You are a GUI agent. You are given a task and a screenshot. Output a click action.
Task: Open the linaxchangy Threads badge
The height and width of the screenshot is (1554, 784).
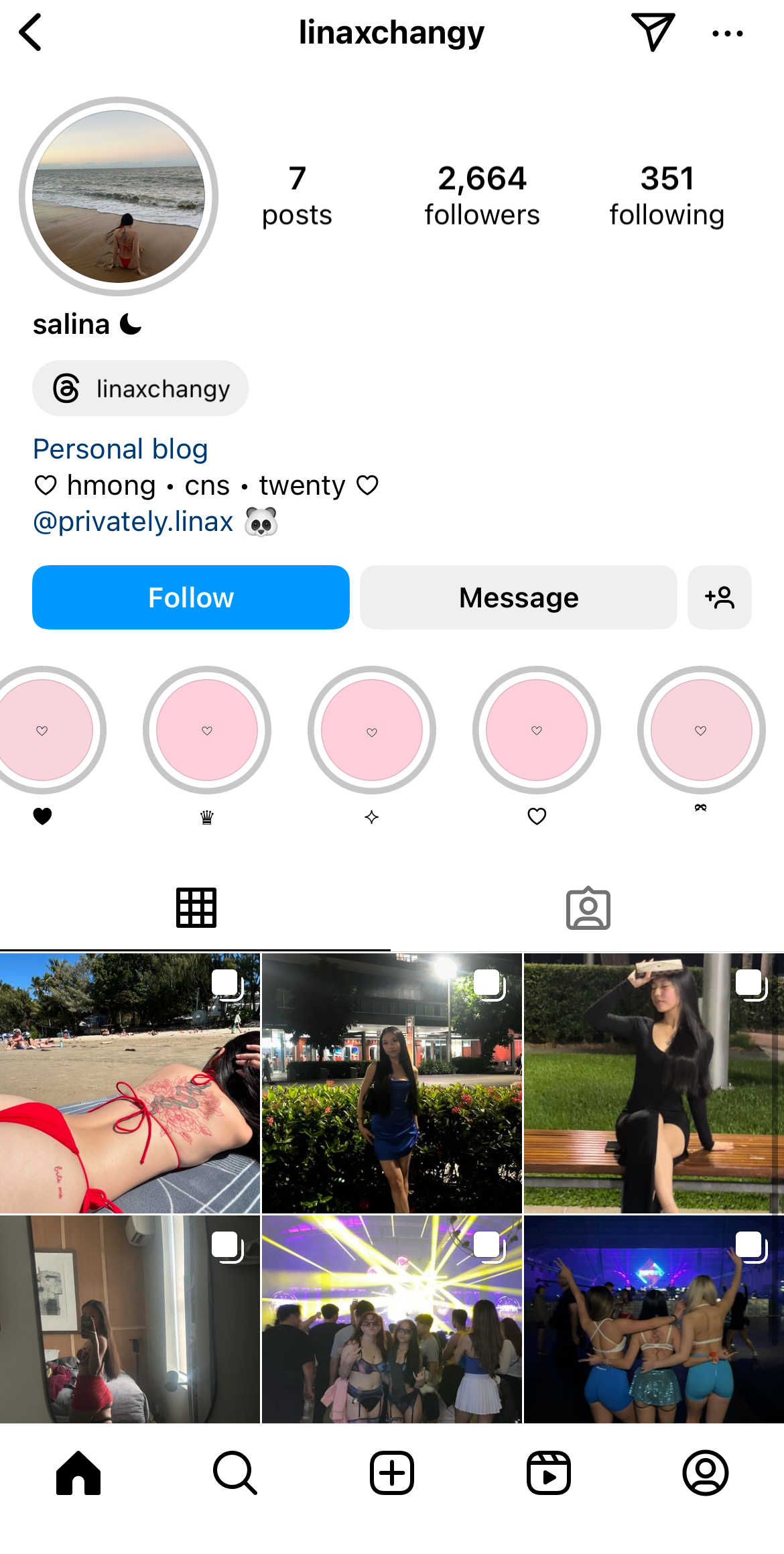[141, 389]
